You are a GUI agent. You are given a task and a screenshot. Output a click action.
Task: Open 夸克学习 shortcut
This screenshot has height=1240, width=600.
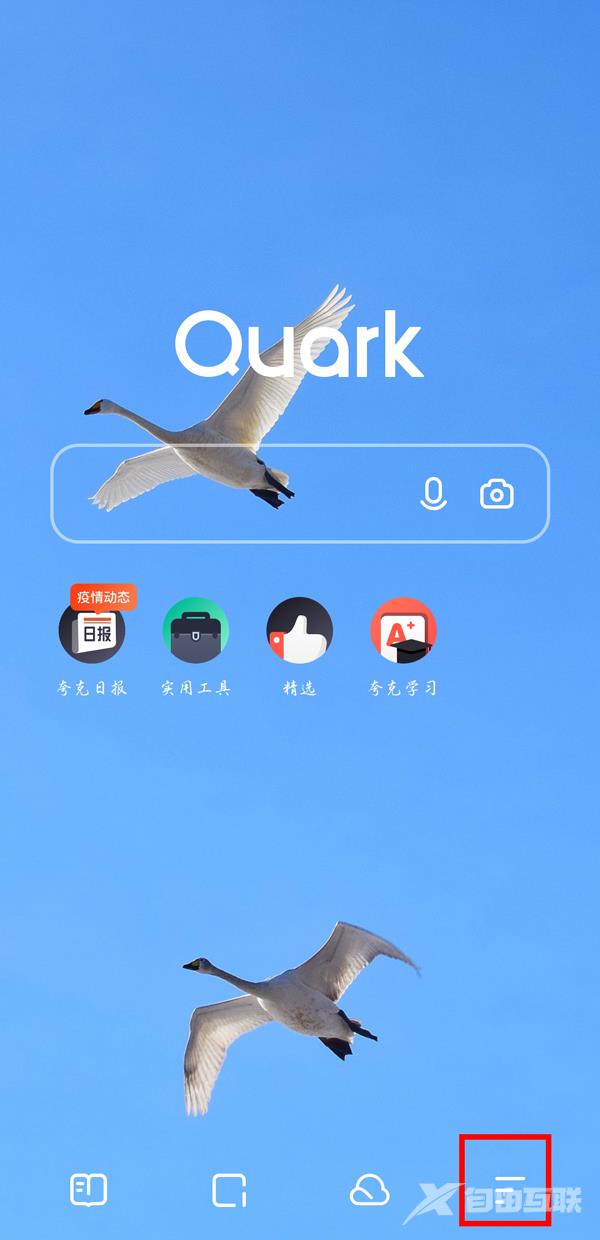point(403,631)
